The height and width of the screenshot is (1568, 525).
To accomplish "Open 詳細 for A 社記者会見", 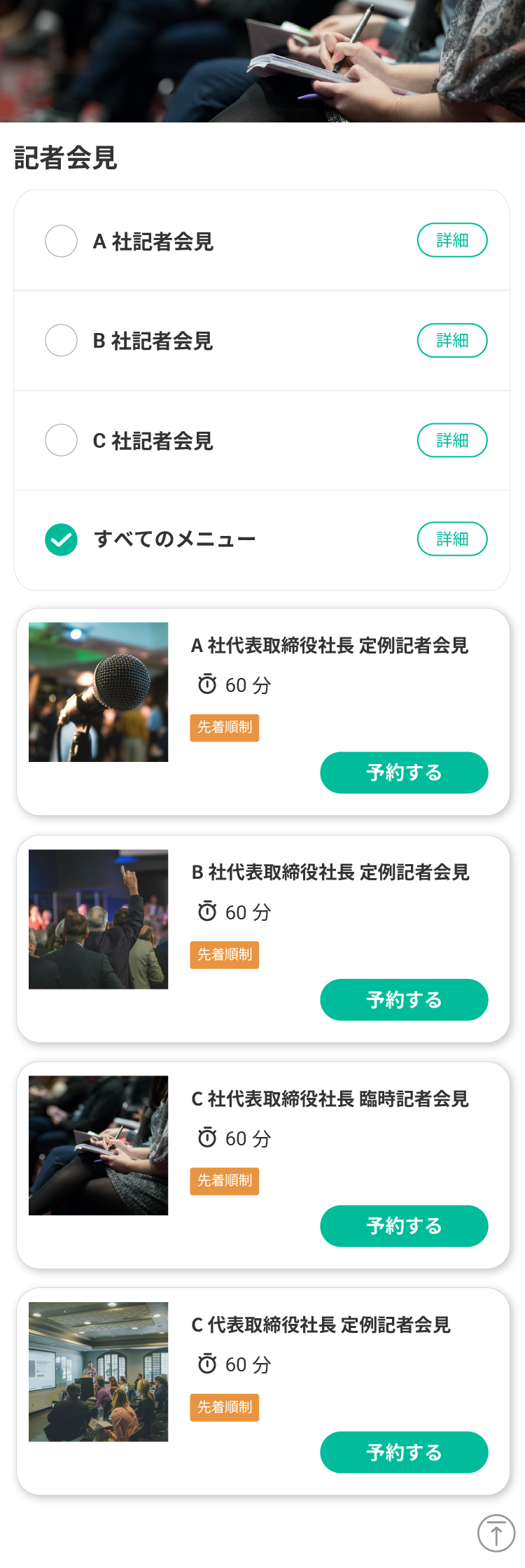I will pyautogui.click(x=452, y=240).
